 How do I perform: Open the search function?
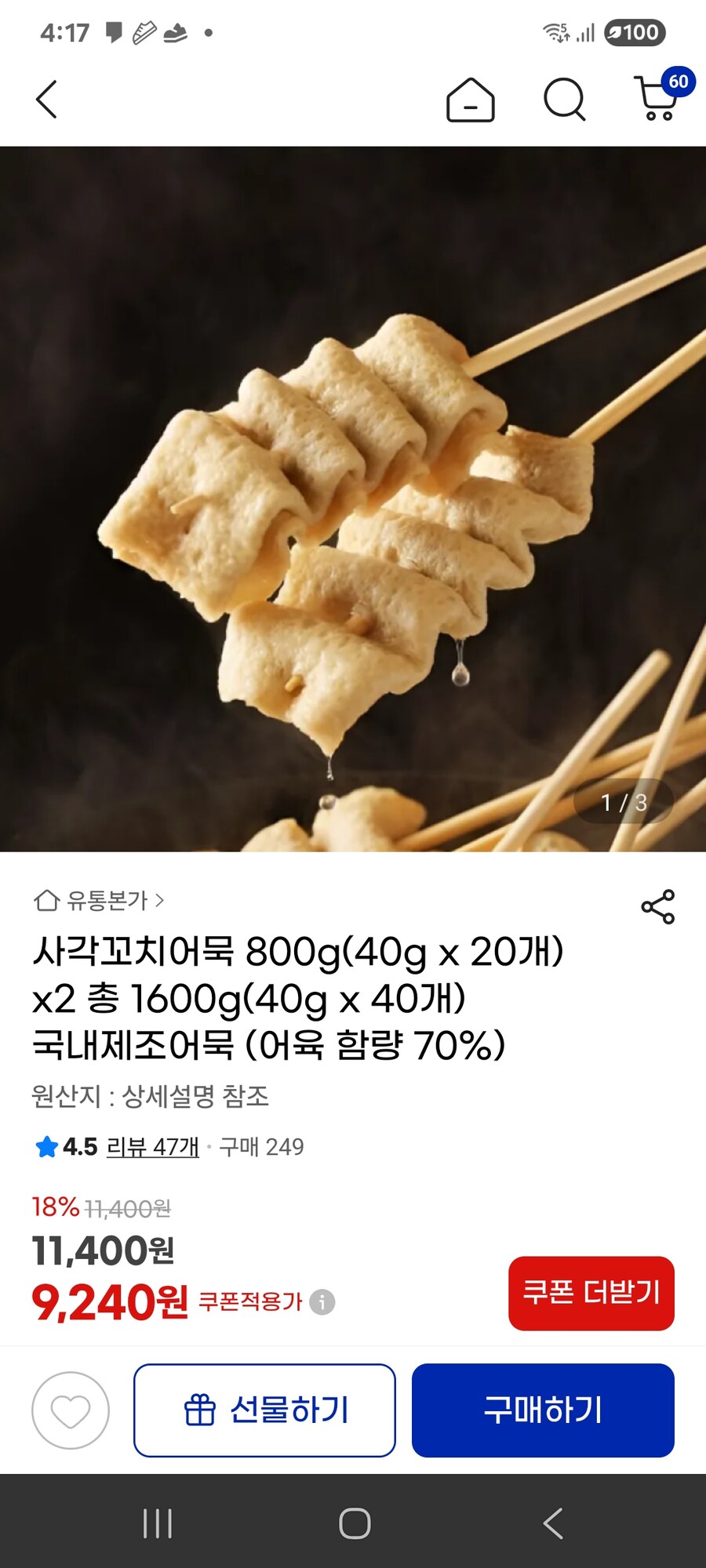click(563, 98)
